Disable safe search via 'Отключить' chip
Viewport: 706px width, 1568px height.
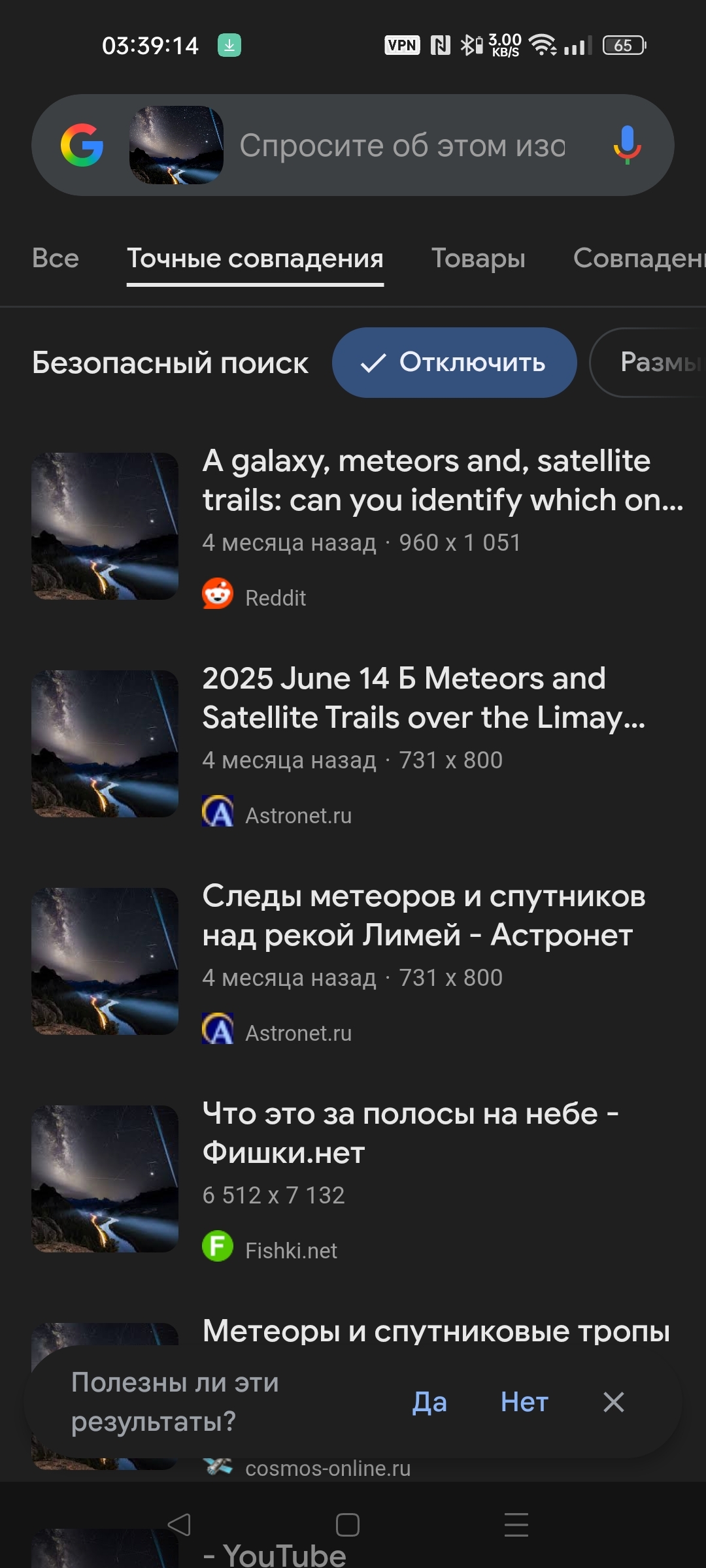point(454,363)
